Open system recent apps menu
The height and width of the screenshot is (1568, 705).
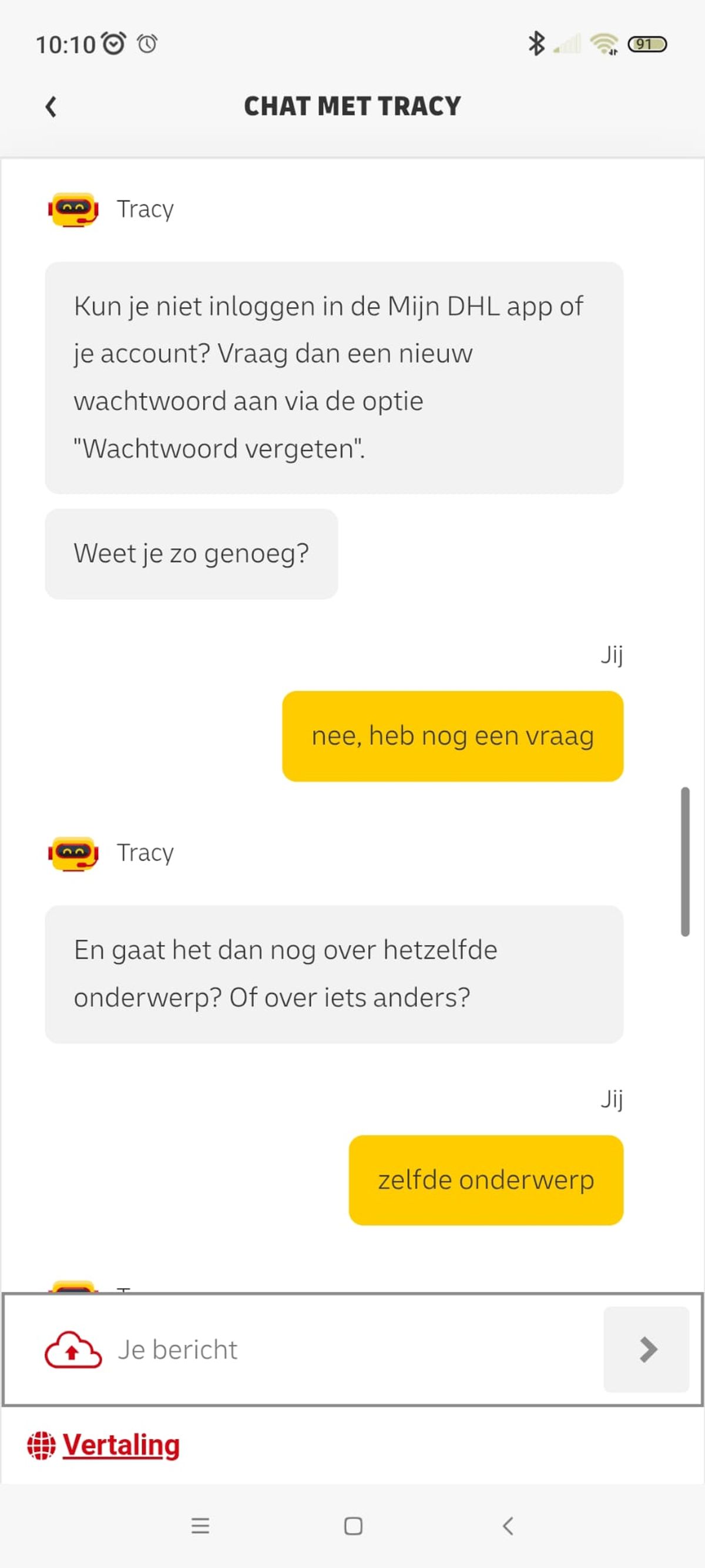tap(200, 1526)
